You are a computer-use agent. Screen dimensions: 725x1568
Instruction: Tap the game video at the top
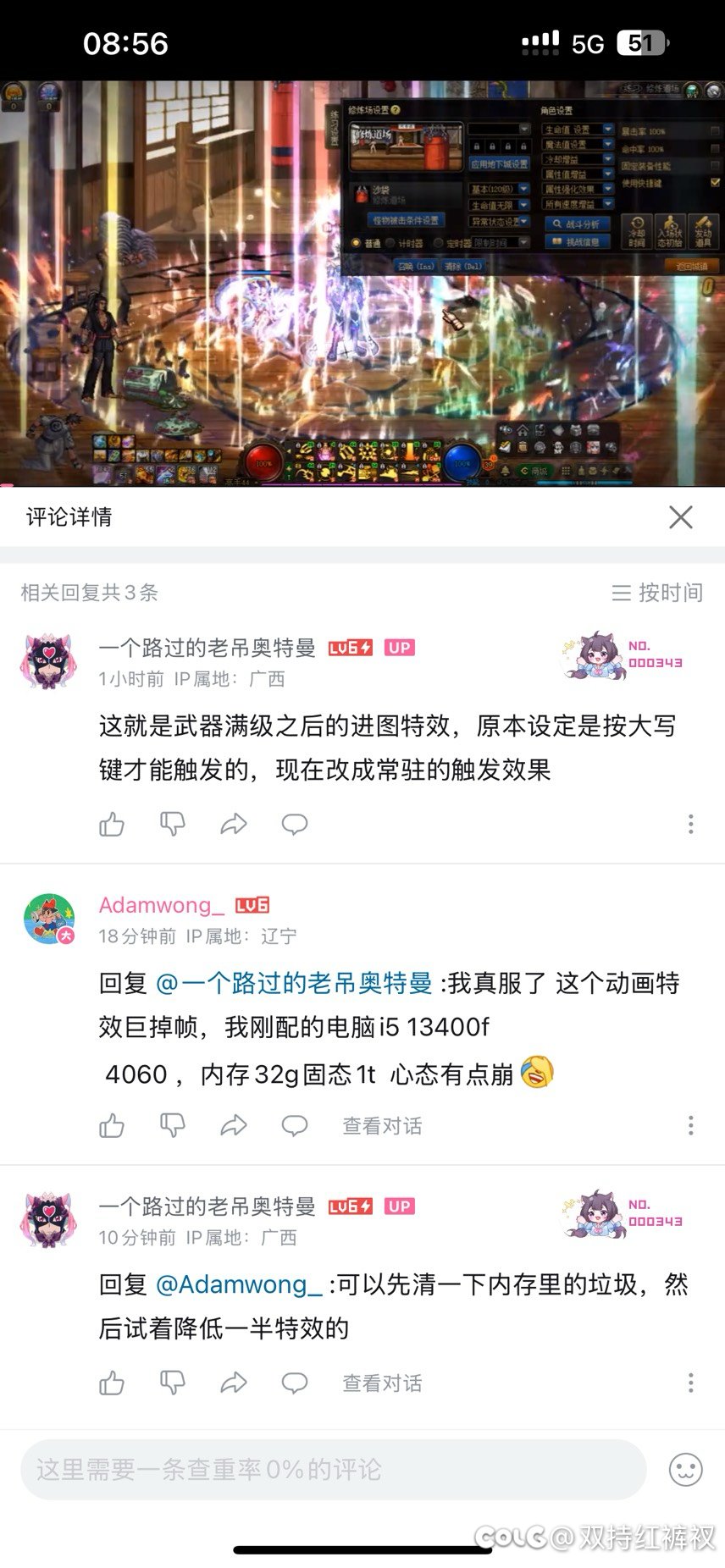(x=362, y=284)
